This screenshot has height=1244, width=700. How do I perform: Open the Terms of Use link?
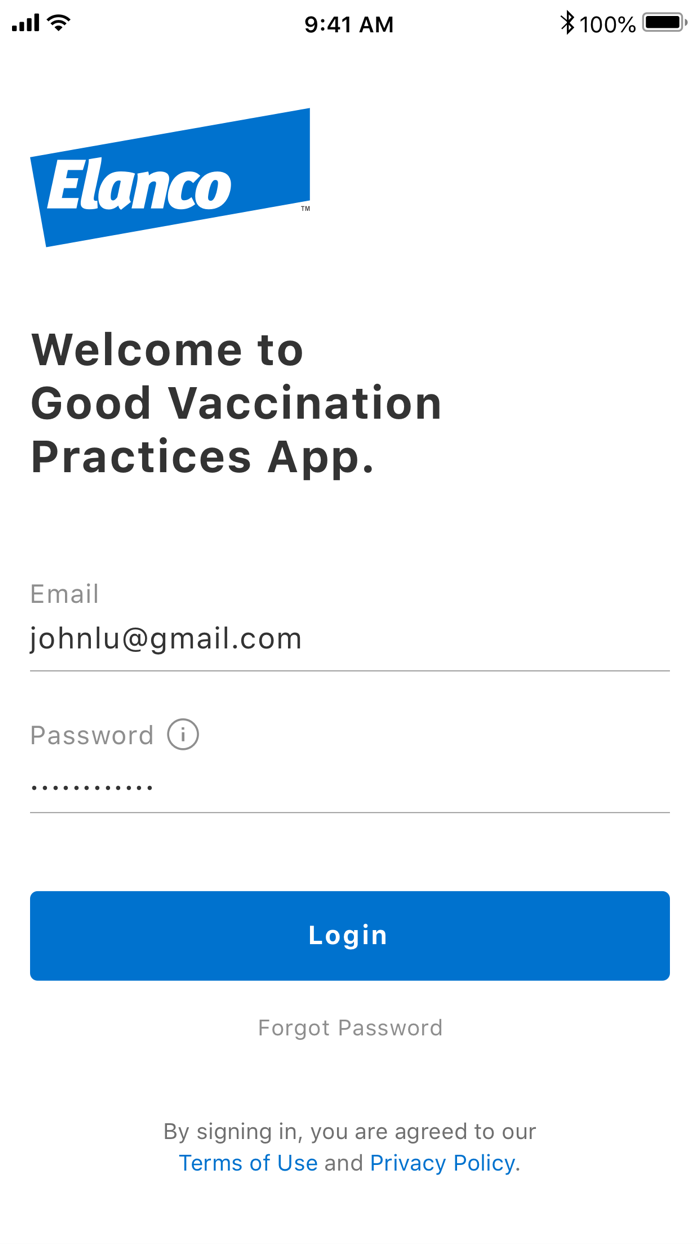point(248,1163)
